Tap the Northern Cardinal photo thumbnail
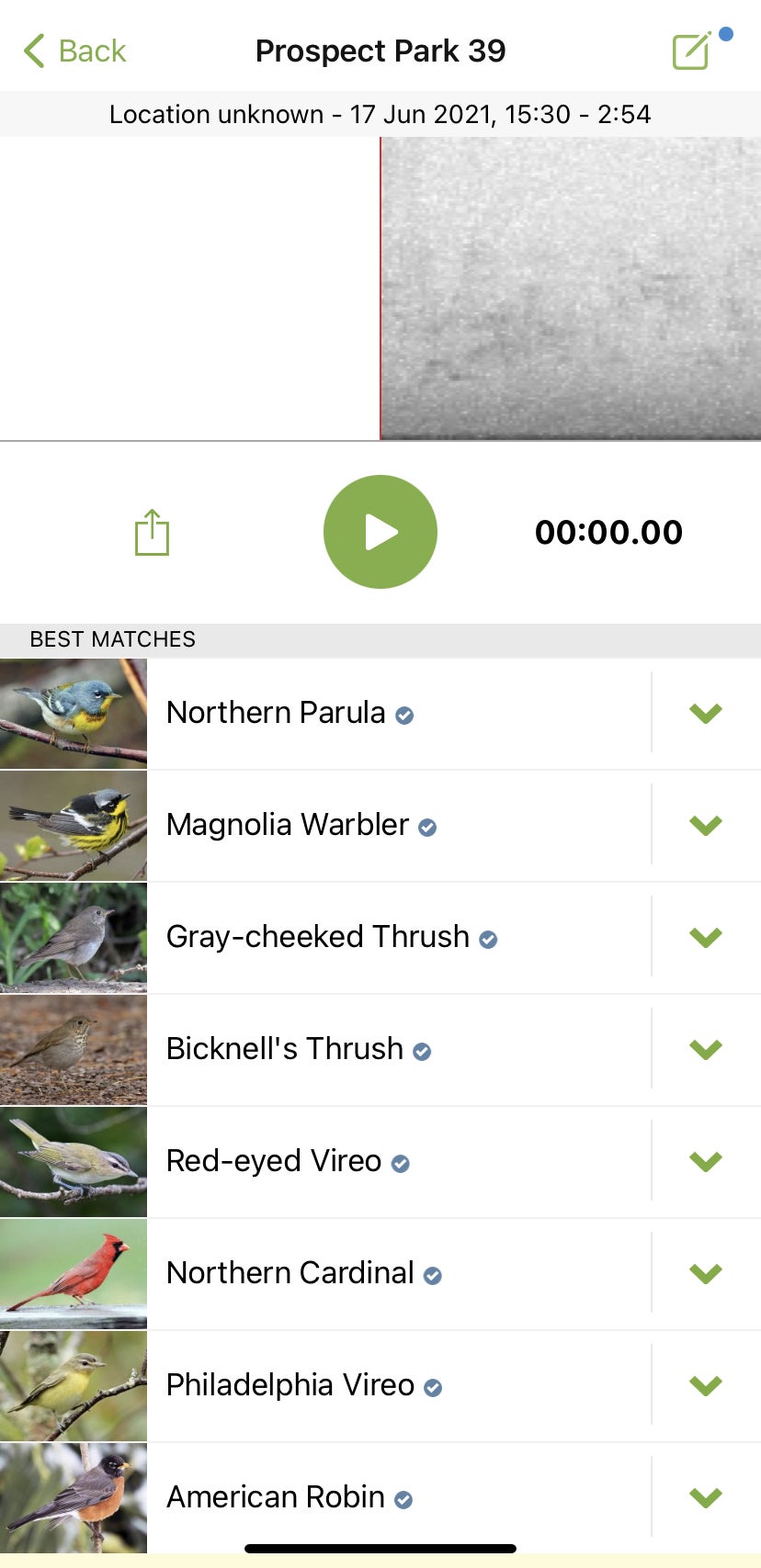The width and height of the screenshot is (761, 1568). (x=74, y=1273)
